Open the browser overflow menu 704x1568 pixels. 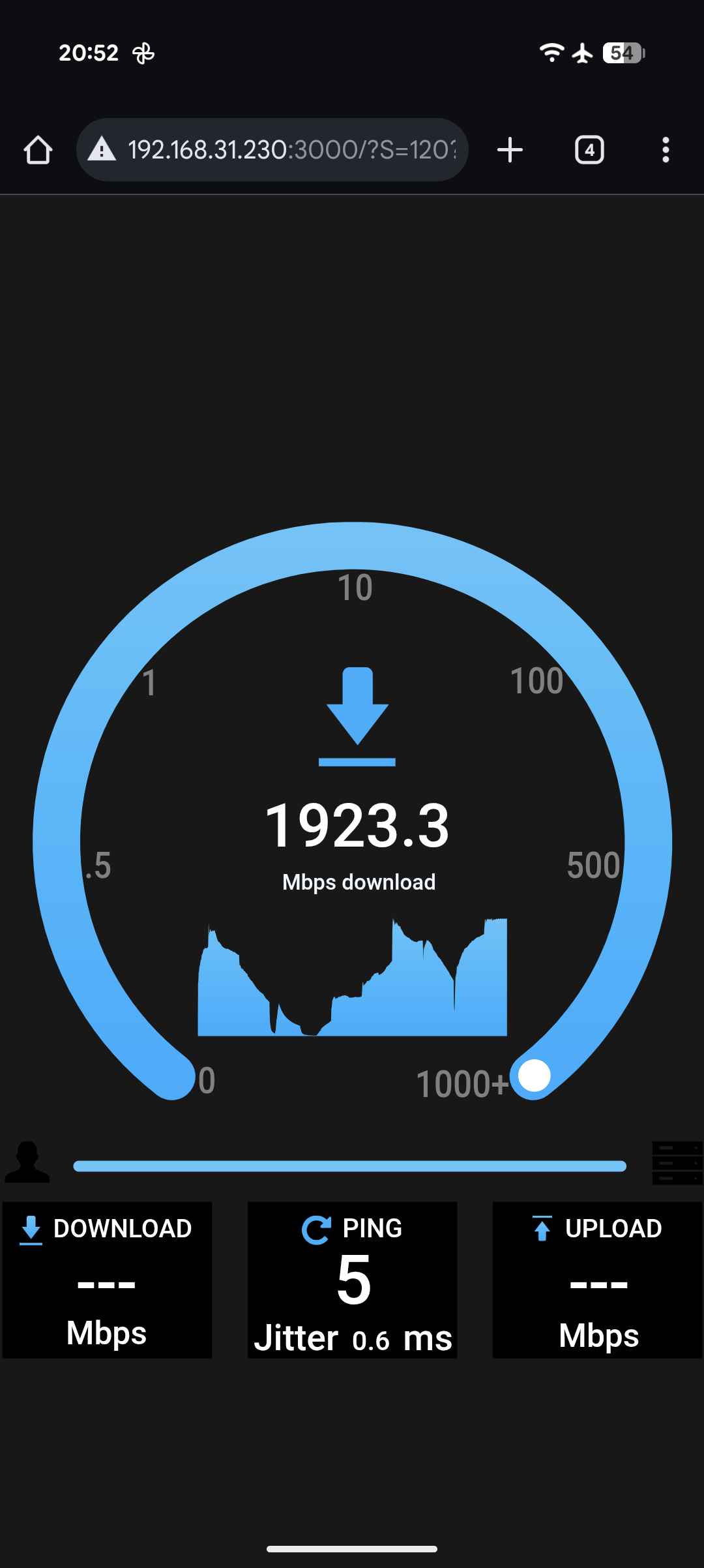tap(665, 150)
